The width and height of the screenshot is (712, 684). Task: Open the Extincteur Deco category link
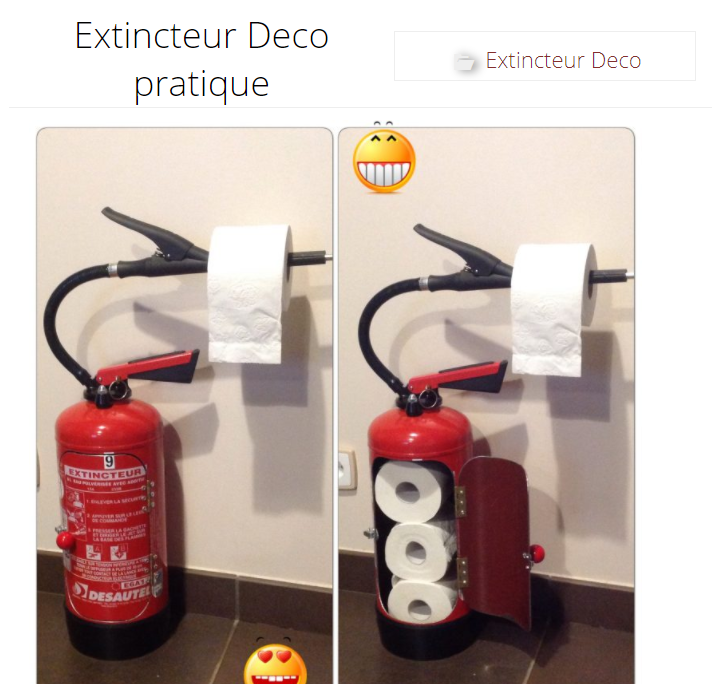(x=562, y=60)
